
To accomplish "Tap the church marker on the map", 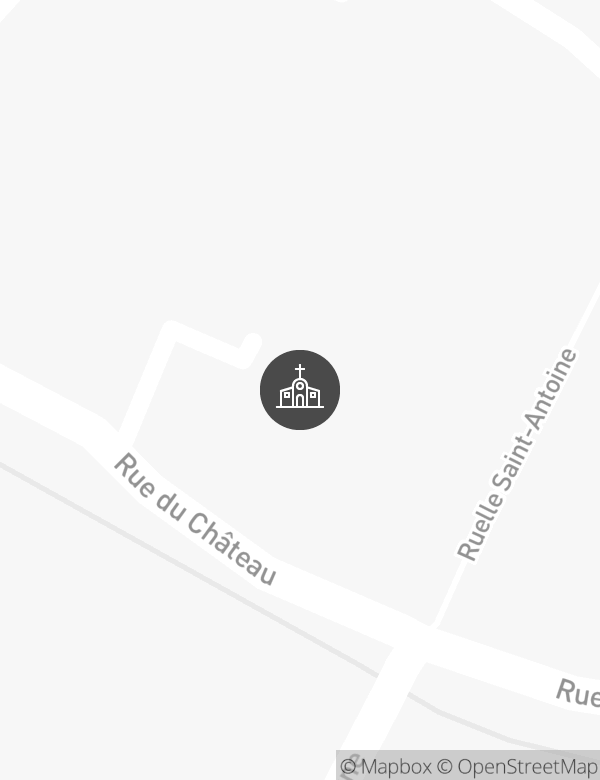I will [x=300, y=390].
